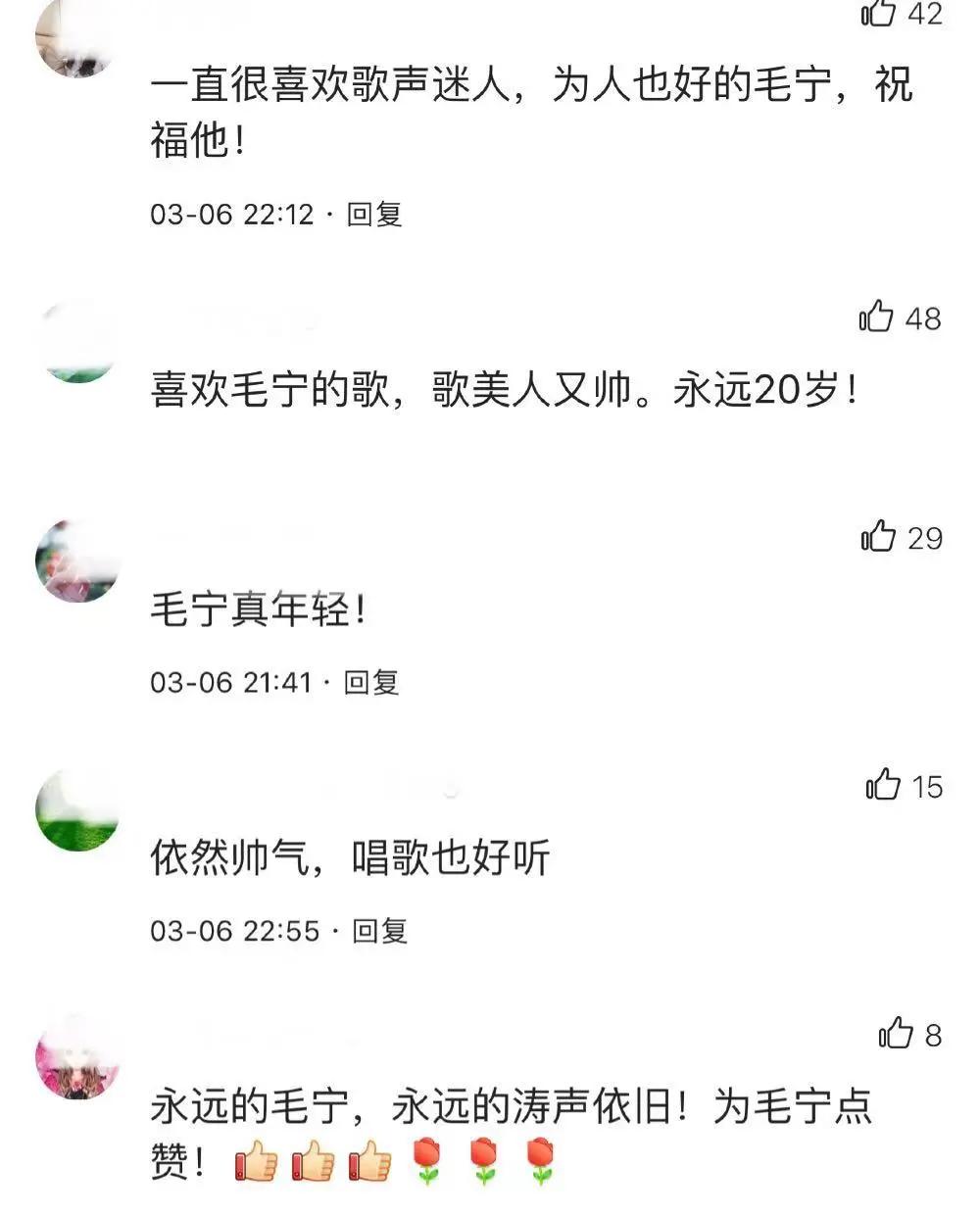The image size is (980, 1216).
Task: Like the comment saying 永远20岁
Action: click(x=876, y=316)
